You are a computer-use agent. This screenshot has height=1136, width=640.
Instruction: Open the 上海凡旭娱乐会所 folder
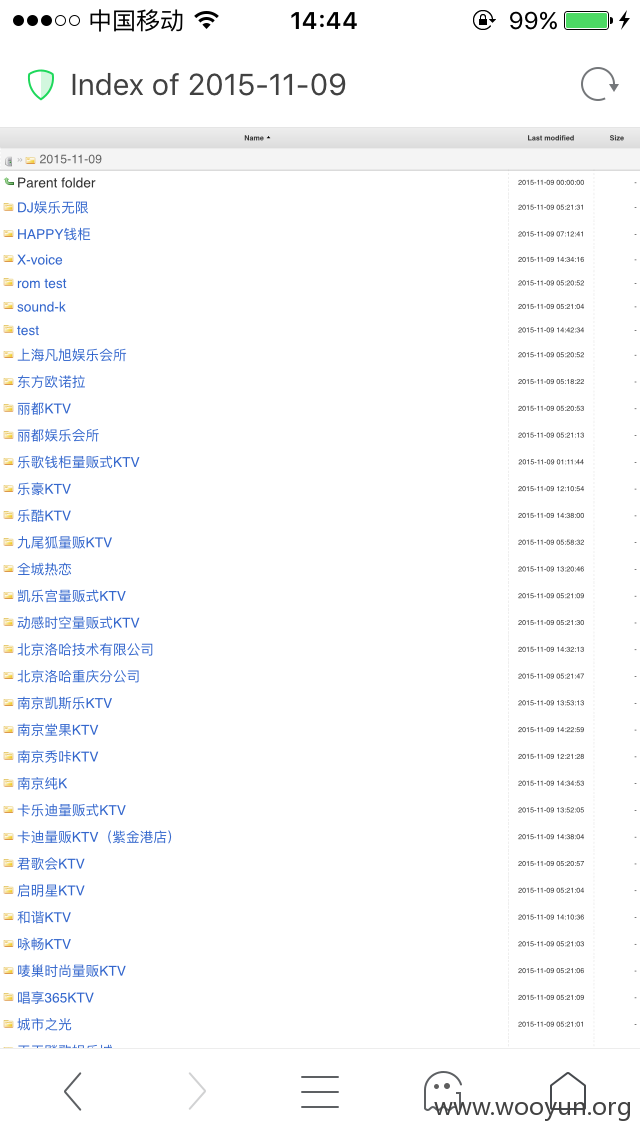tap(72, 355)
